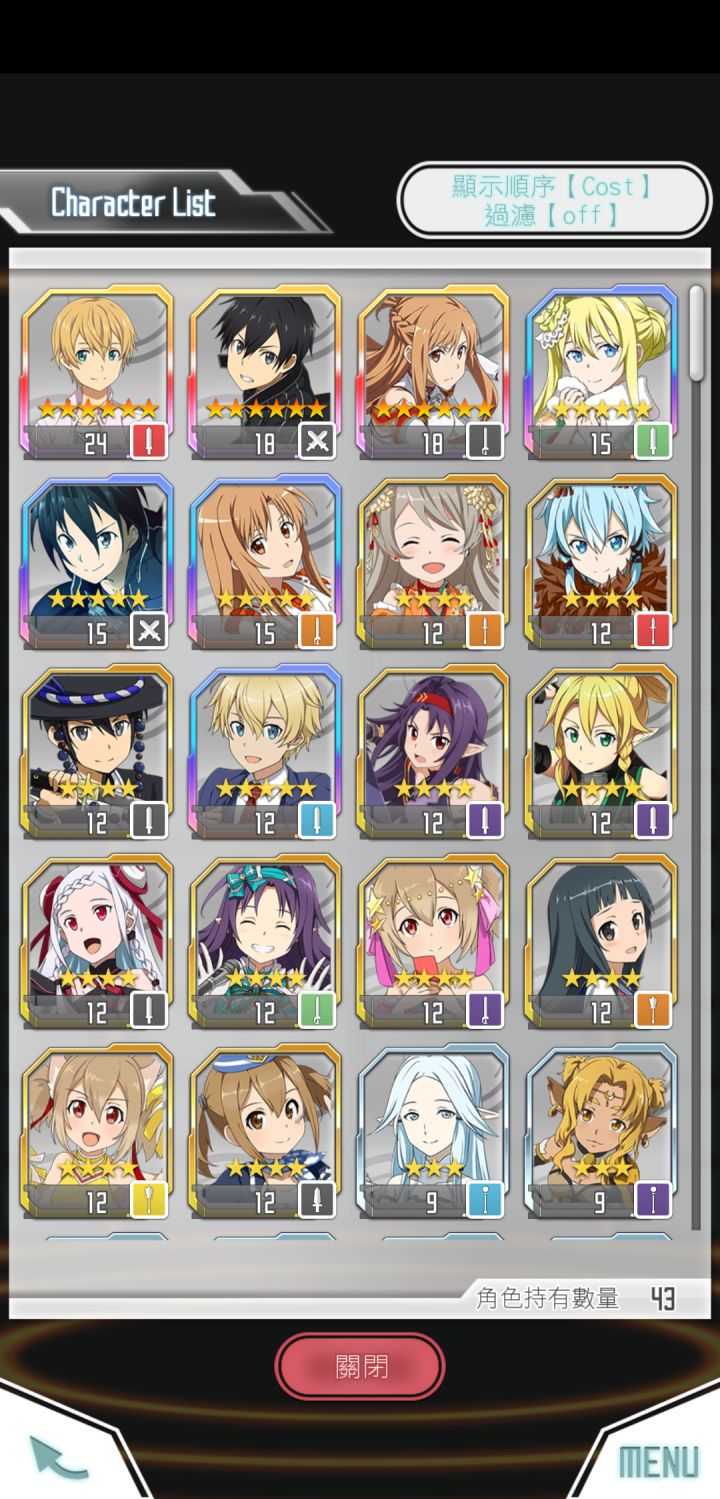
Task: Click the blue rapier icon on the white-haired 9-cost card
Action: coord(484,1200)
